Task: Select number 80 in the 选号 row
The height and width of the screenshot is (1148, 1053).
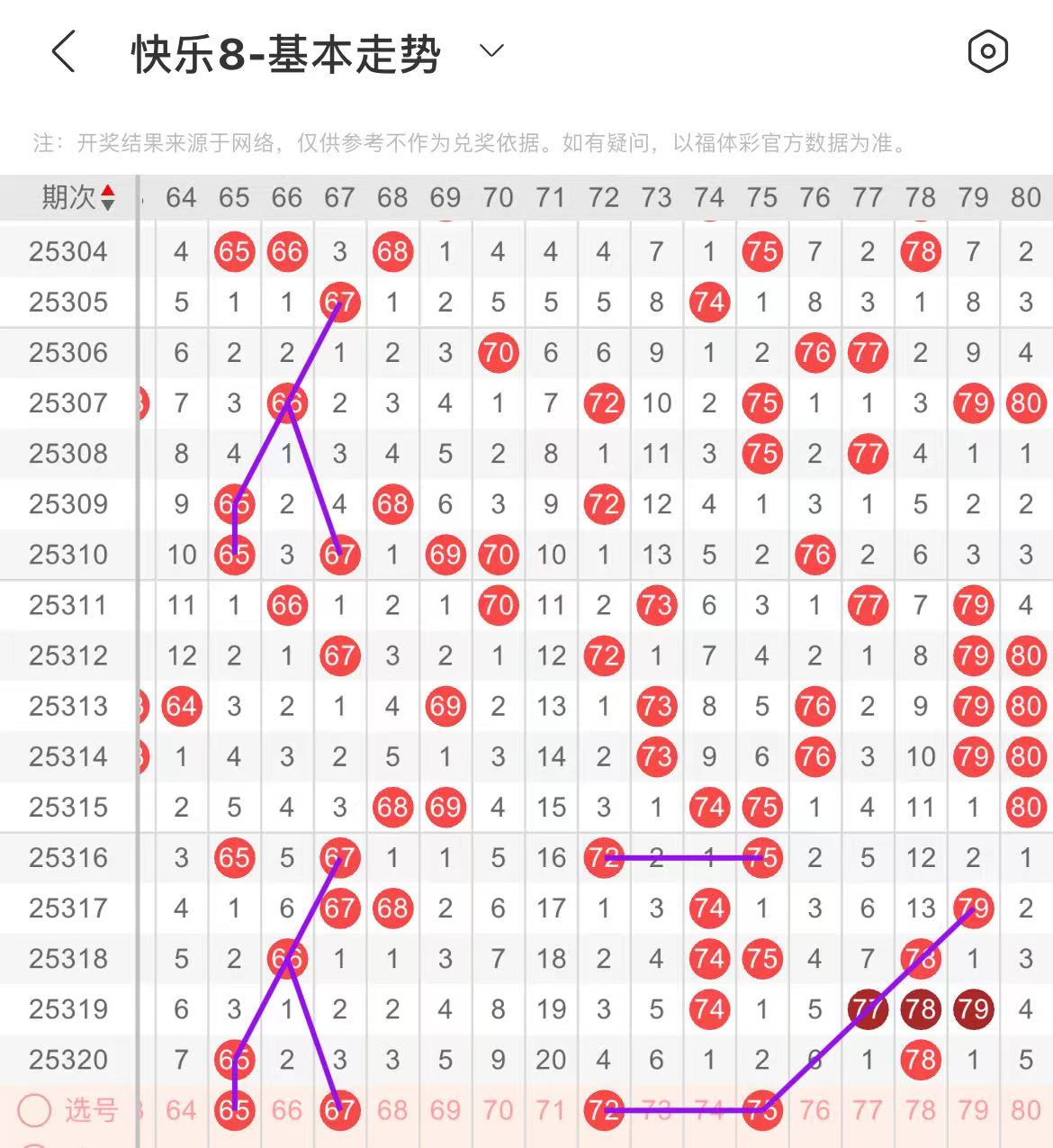Action: [1026, 1110]
